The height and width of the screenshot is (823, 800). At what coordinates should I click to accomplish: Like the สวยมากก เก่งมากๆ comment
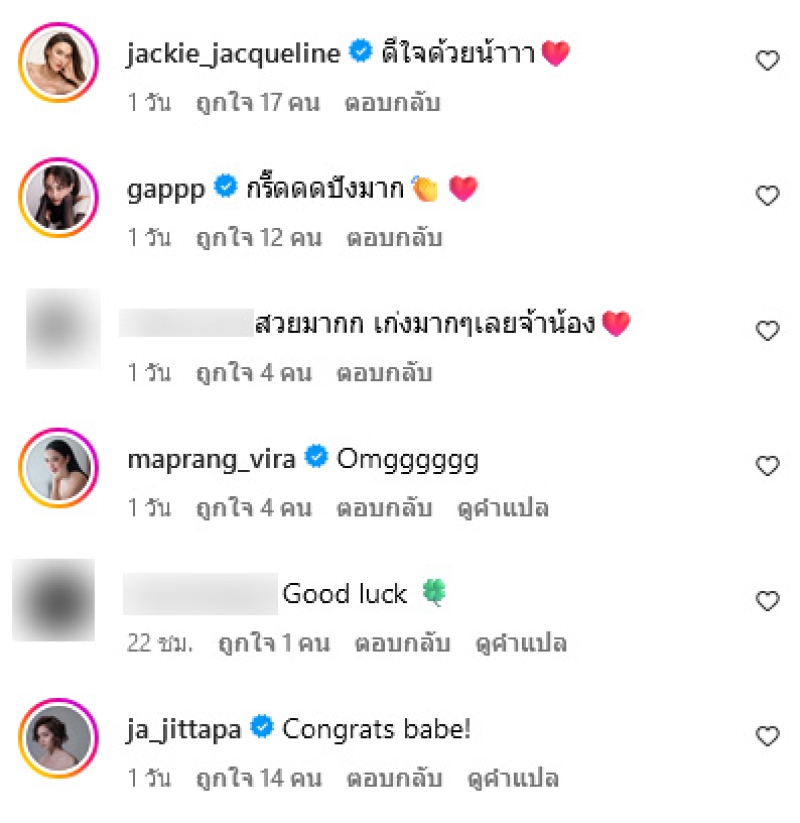click(767, 331)
